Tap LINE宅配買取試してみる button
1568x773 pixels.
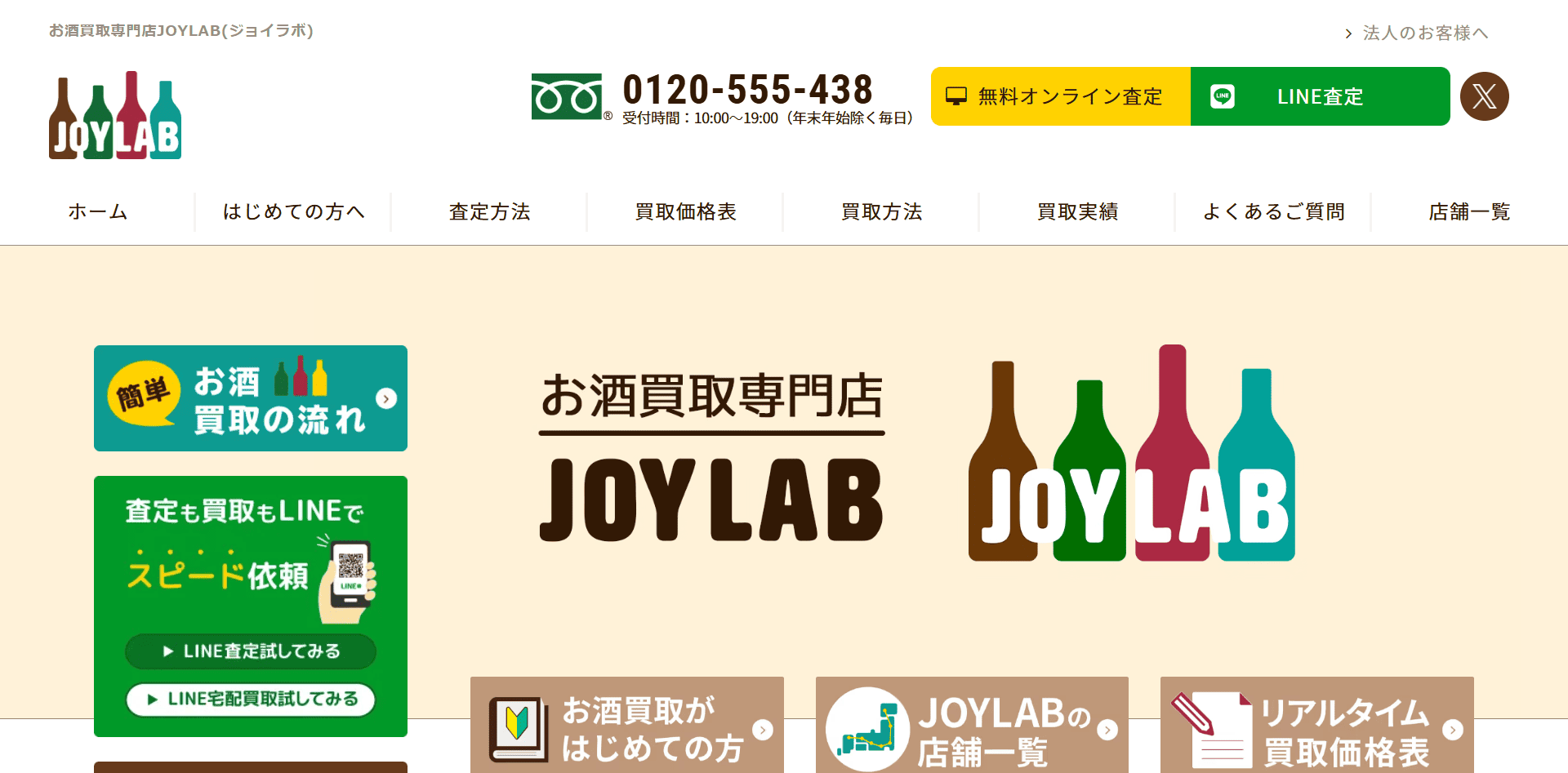(x=251, y=700)
